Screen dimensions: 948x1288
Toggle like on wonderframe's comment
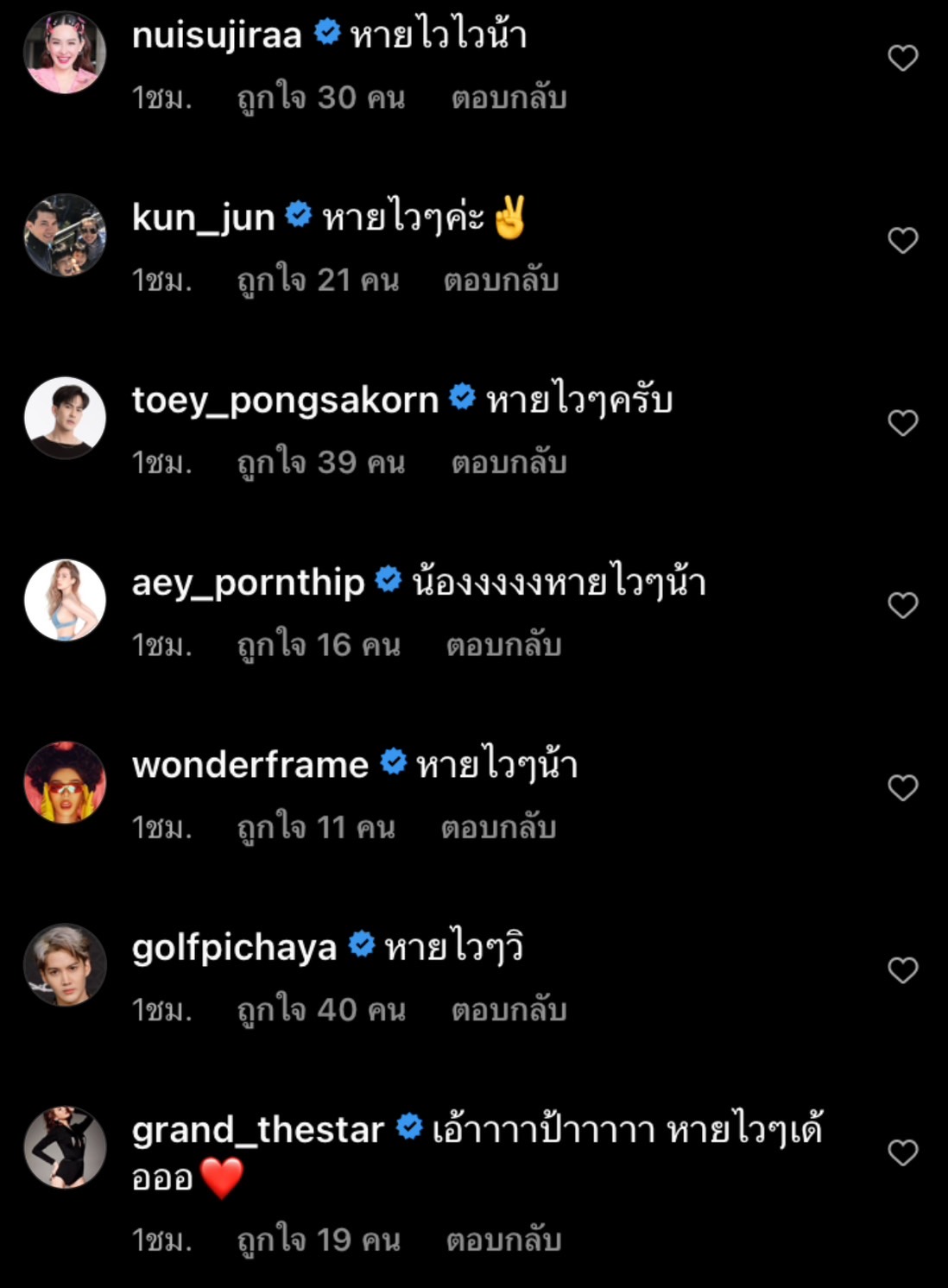point(904,786)
